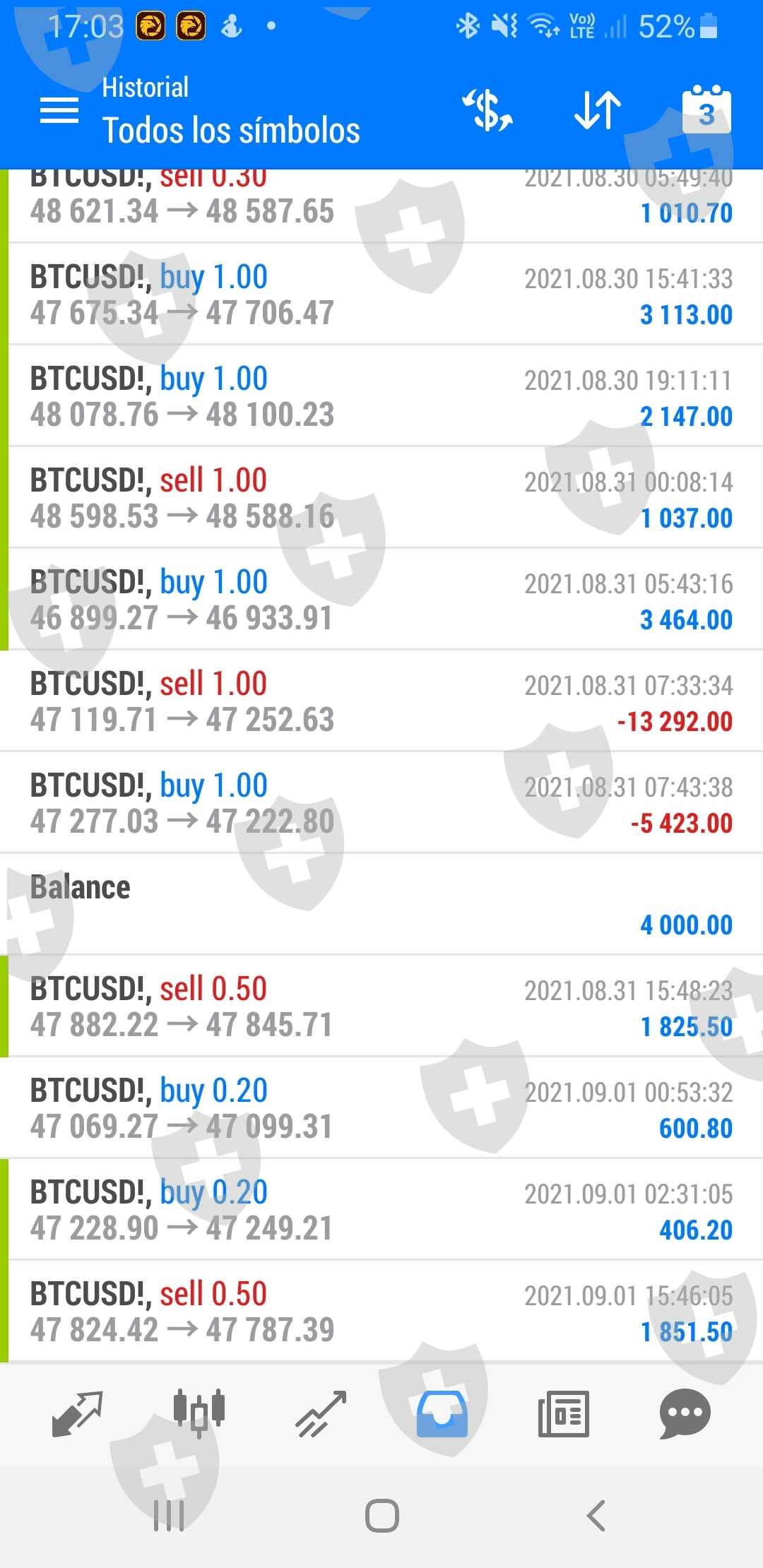The image size is (763, 1568).
Task: Expand the BTCUSD buy 0.20 trade with 600.80
Action: point(381,1108)
